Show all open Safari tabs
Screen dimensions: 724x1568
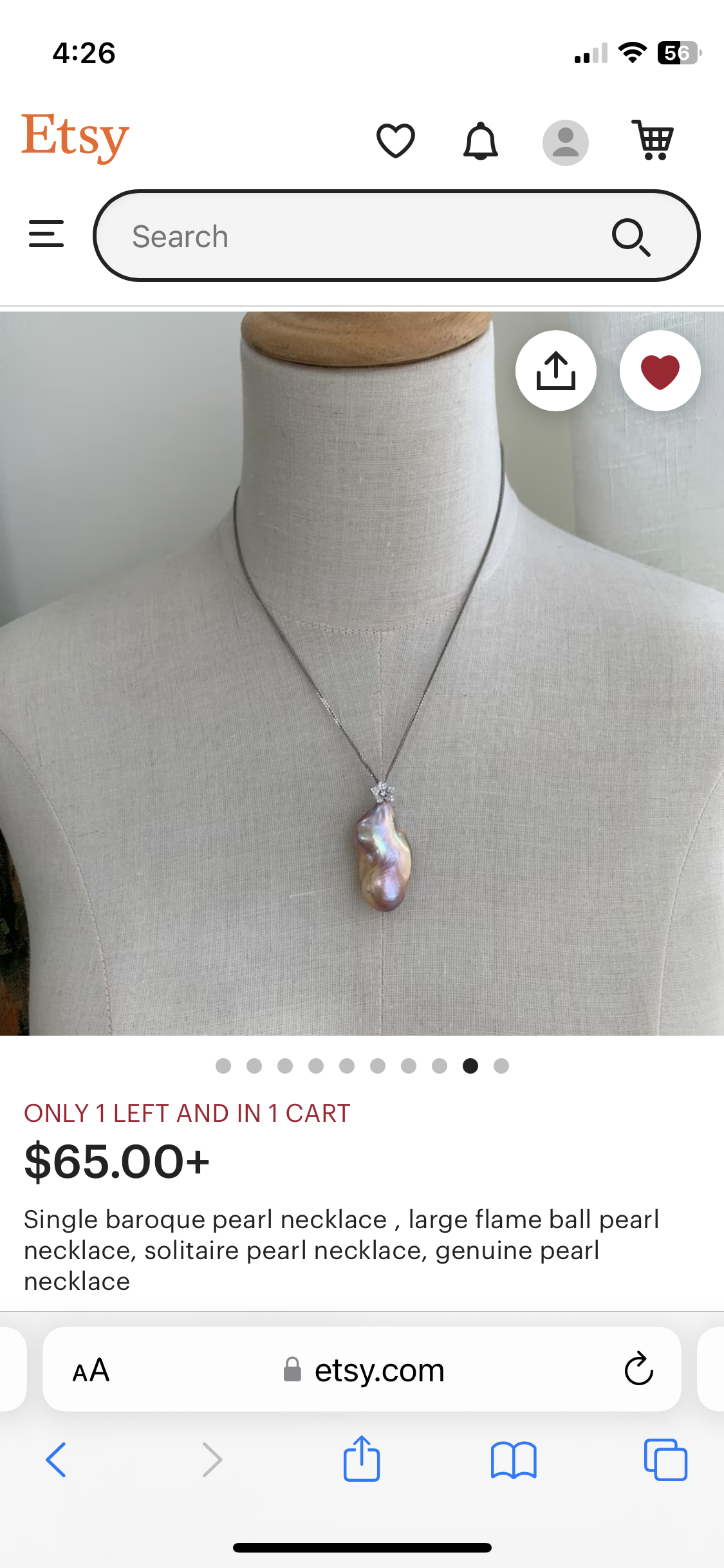click(665, 1459)
